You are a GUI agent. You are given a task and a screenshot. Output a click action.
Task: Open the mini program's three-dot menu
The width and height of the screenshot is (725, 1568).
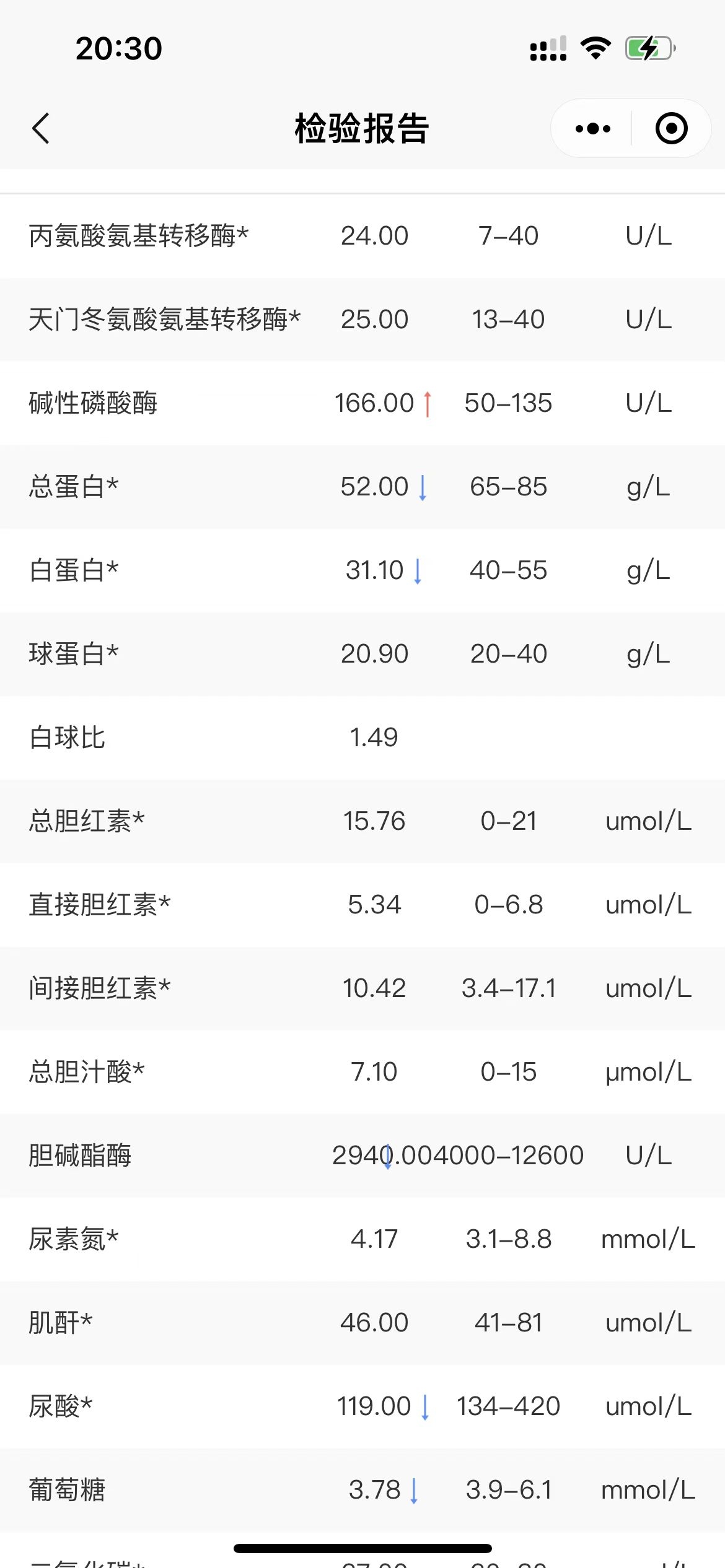point(592,129)
